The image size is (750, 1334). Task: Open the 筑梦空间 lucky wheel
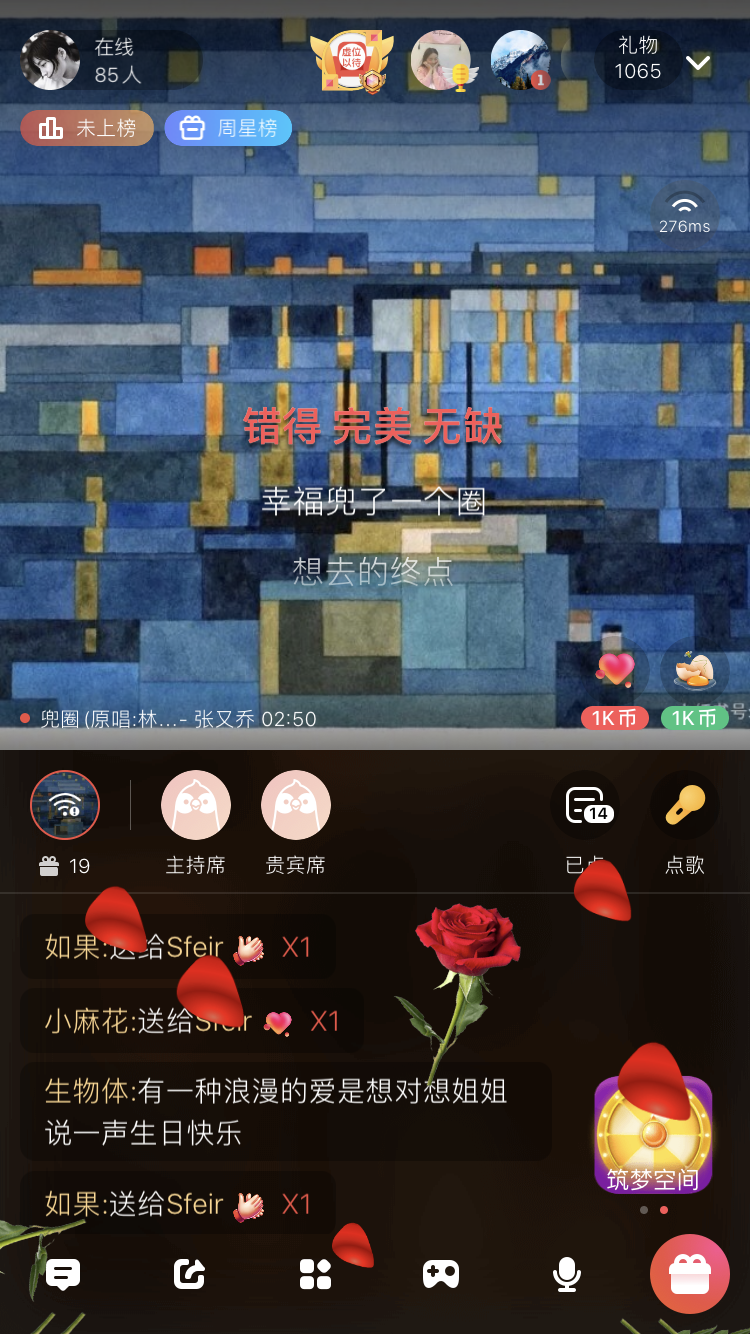click(654, 1135)
